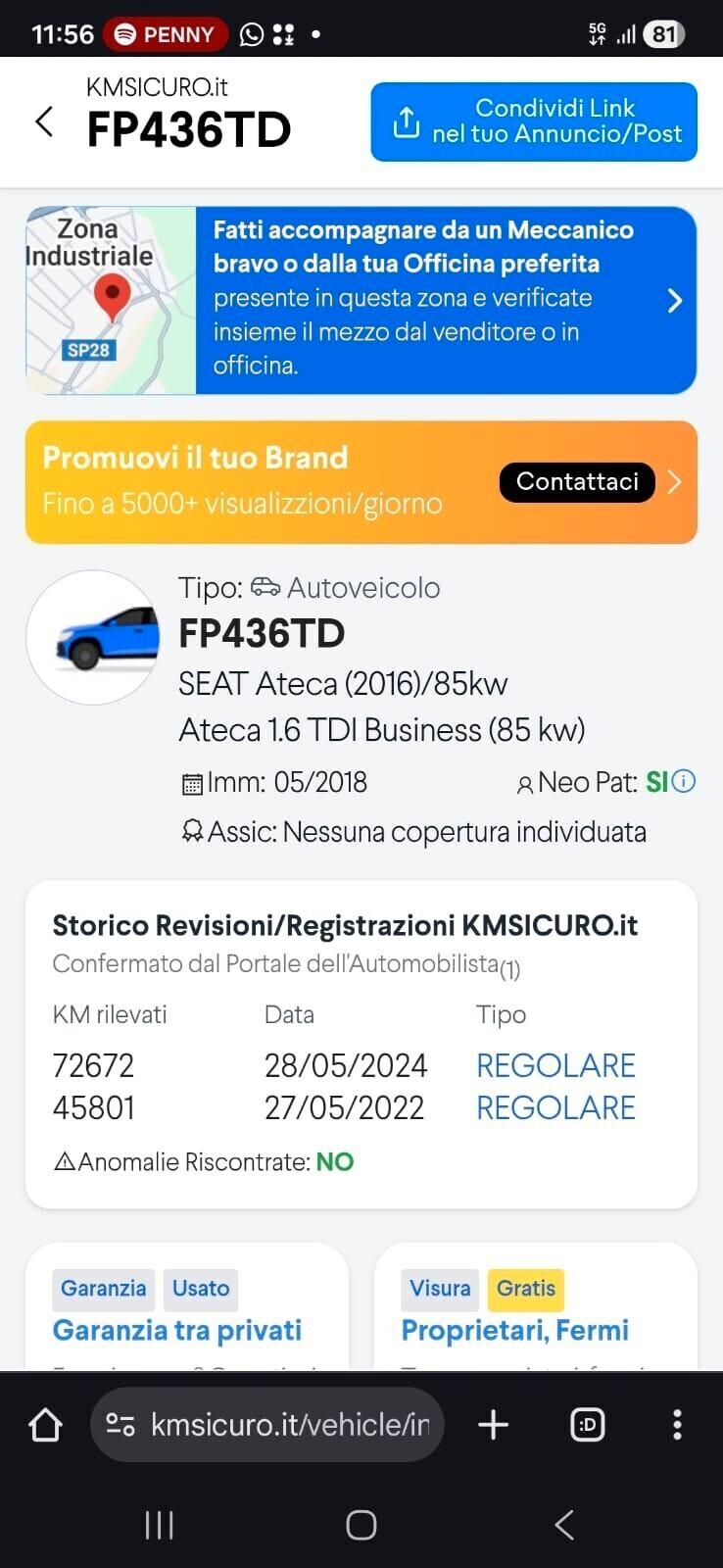Open a new tab with the plus icon

493,1424
